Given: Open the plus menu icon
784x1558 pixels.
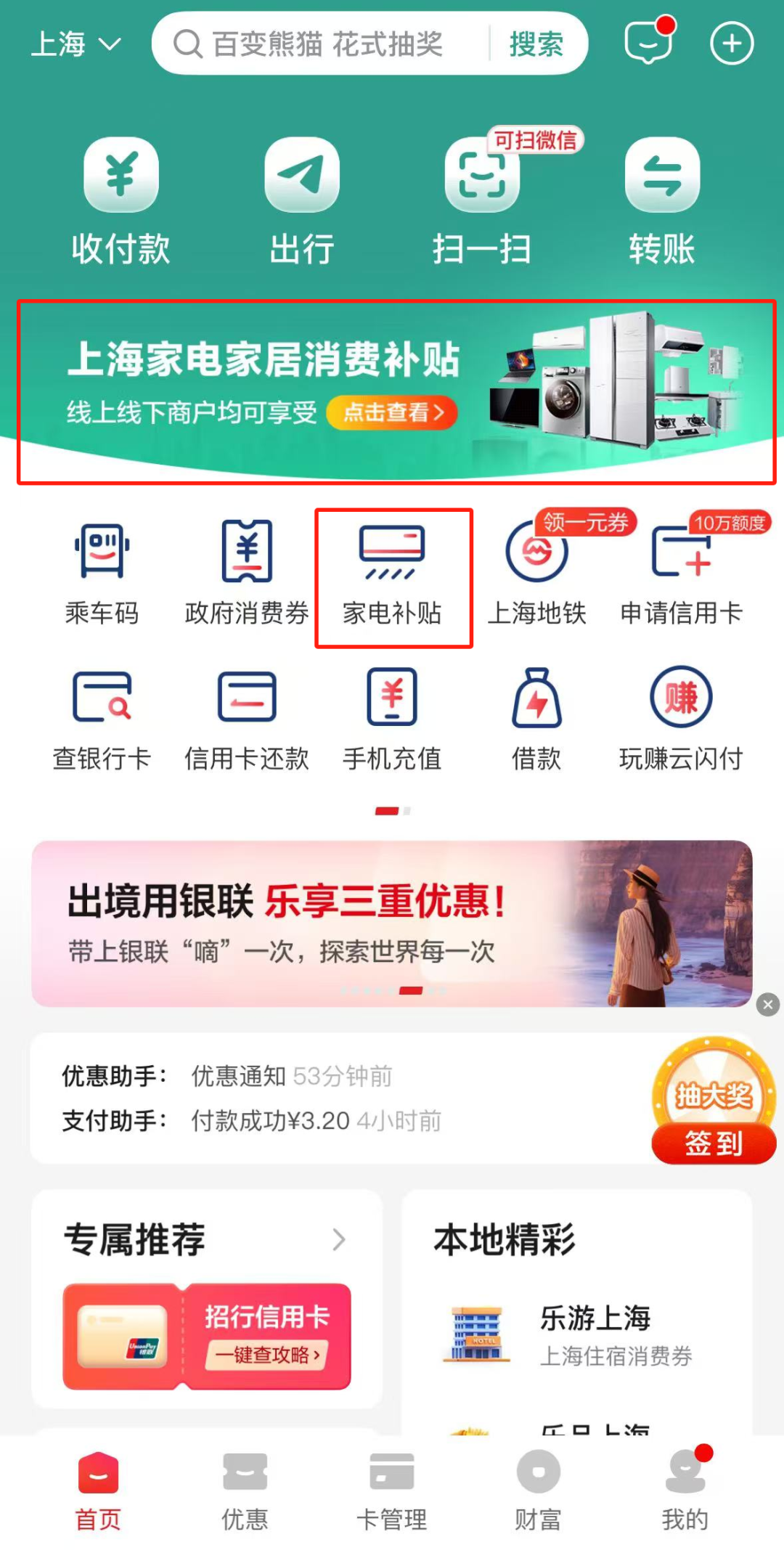Looking at the screenshot, I should point(731,44).
